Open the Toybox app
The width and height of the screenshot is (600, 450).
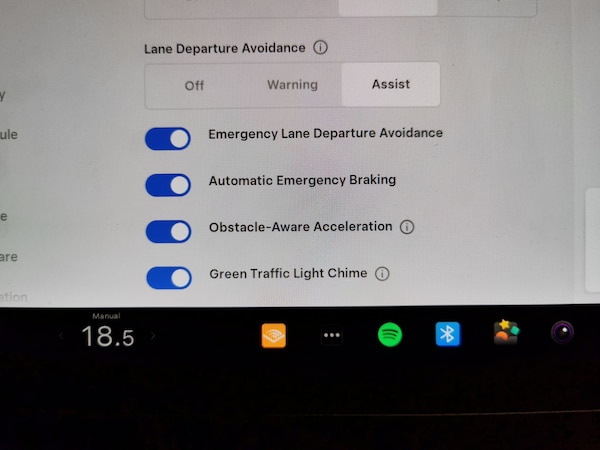[x=506, y=333]
